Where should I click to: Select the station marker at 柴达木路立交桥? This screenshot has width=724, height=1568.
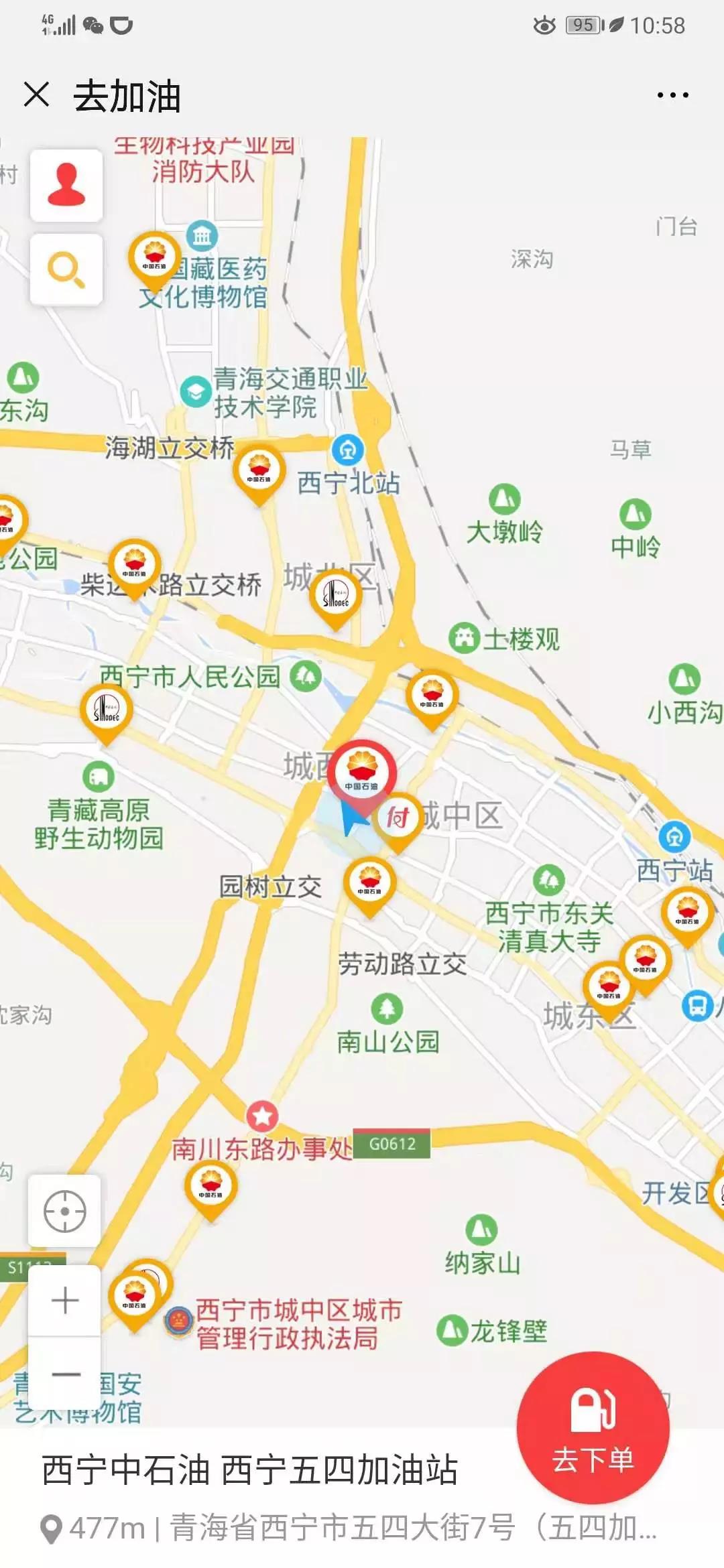point(134,565)
